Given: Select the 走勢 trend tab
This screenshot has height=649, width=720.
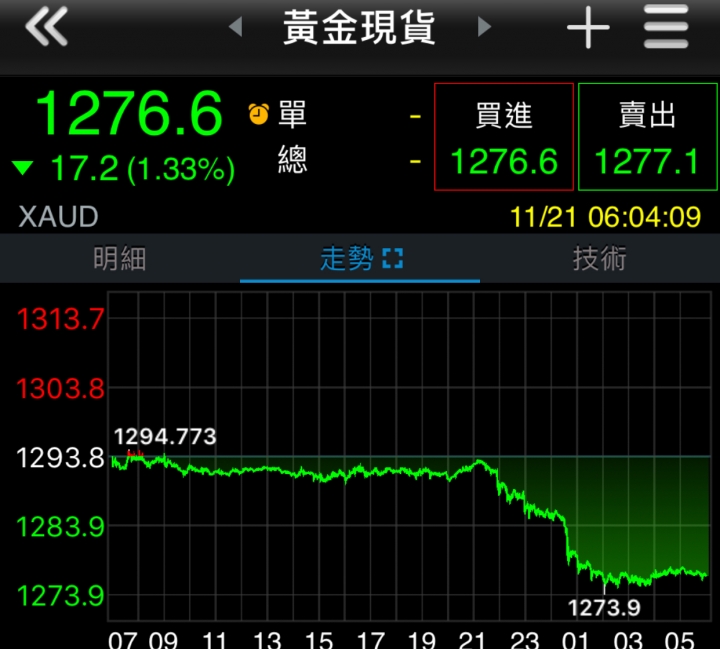Looking at the screenshot, I should click(x=360, y=259).
